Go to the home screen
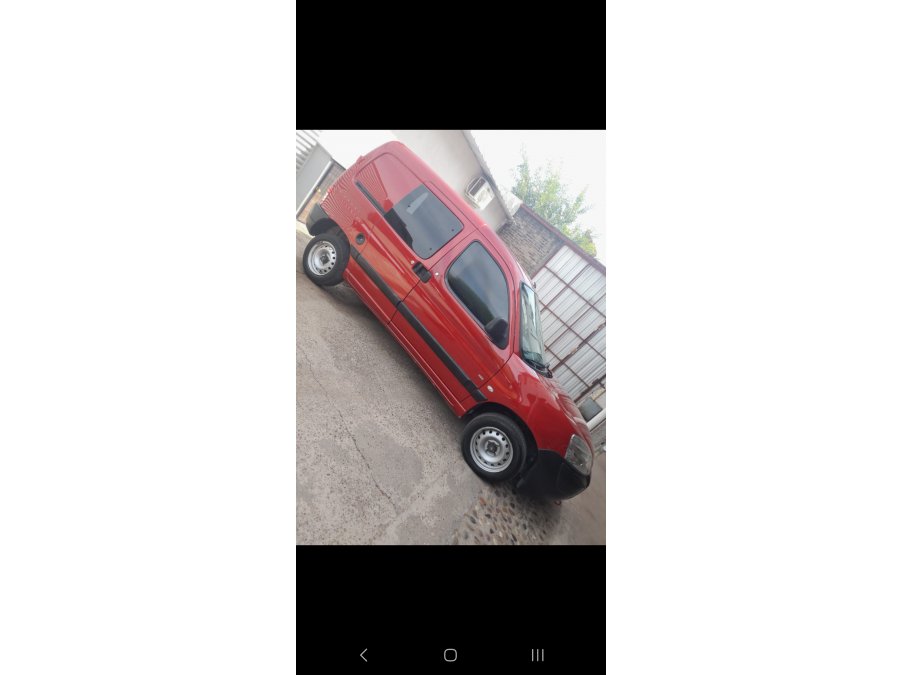The height and width of the screenshot is (675, 900). click(x=450, y=655)
